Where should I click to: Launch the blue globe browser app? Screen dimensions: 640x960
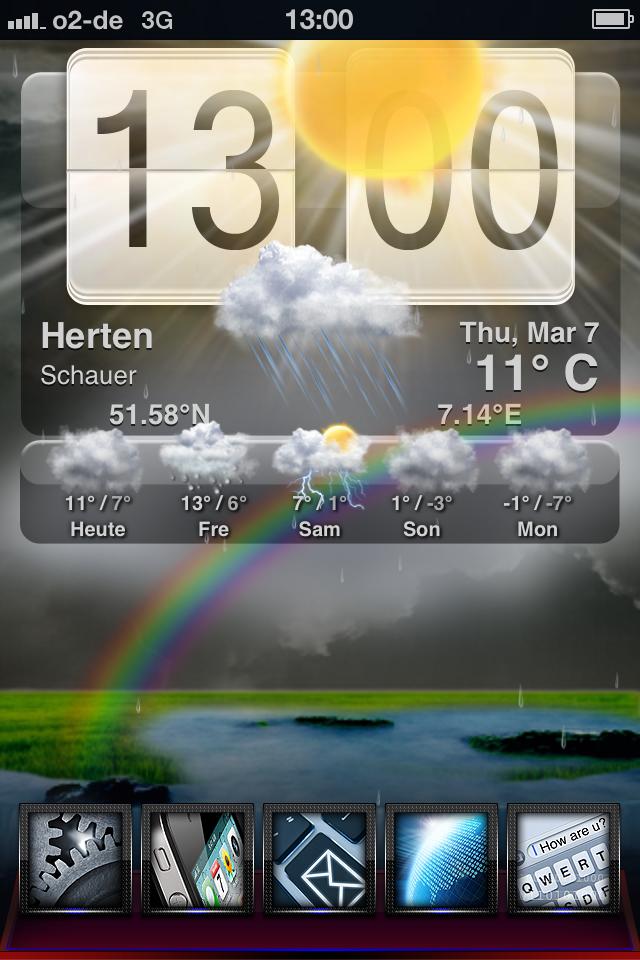point(442,858)
